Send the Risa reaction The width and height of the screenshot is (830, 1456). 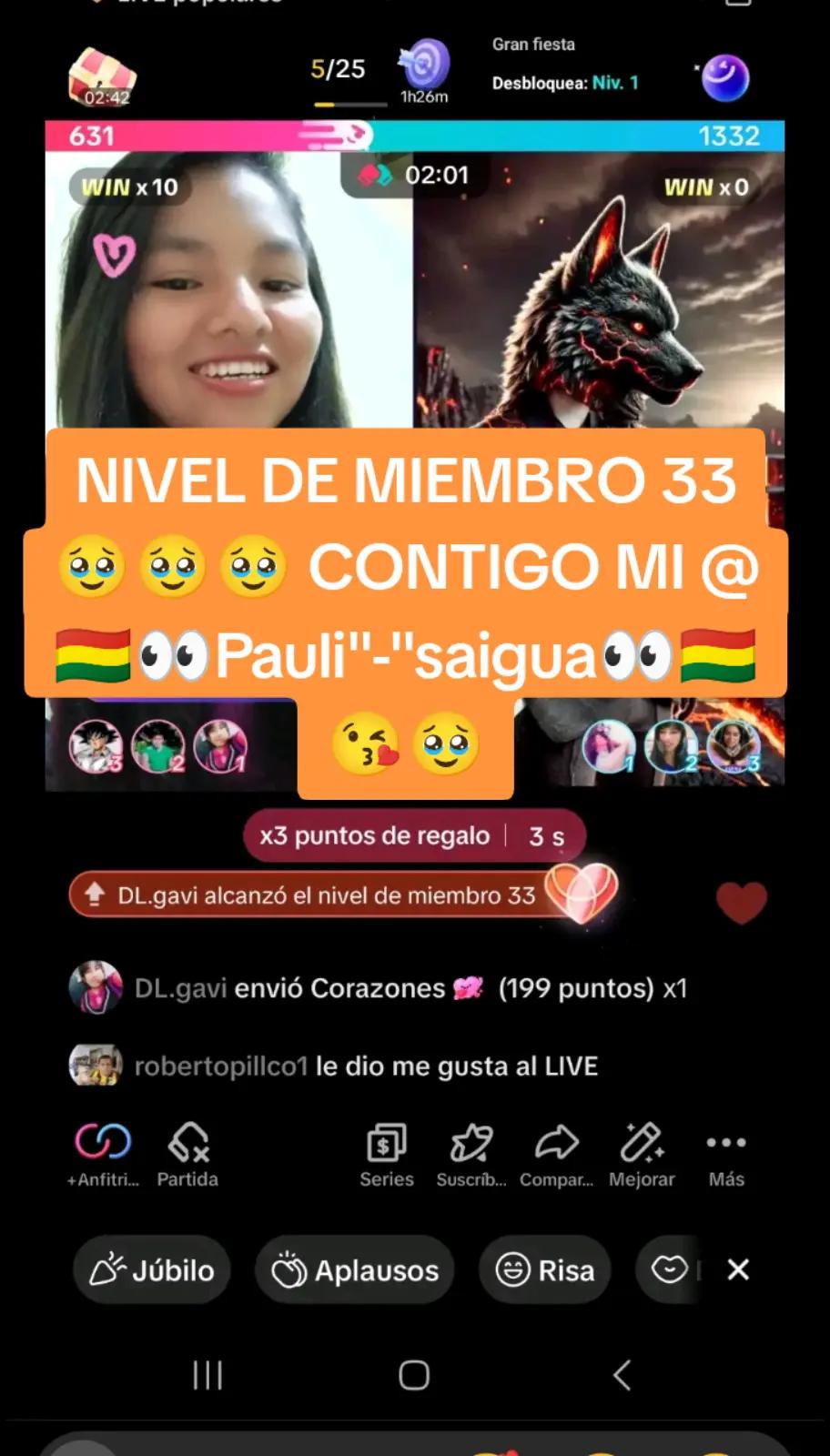pyautogui.click(x=545, y=1269)
